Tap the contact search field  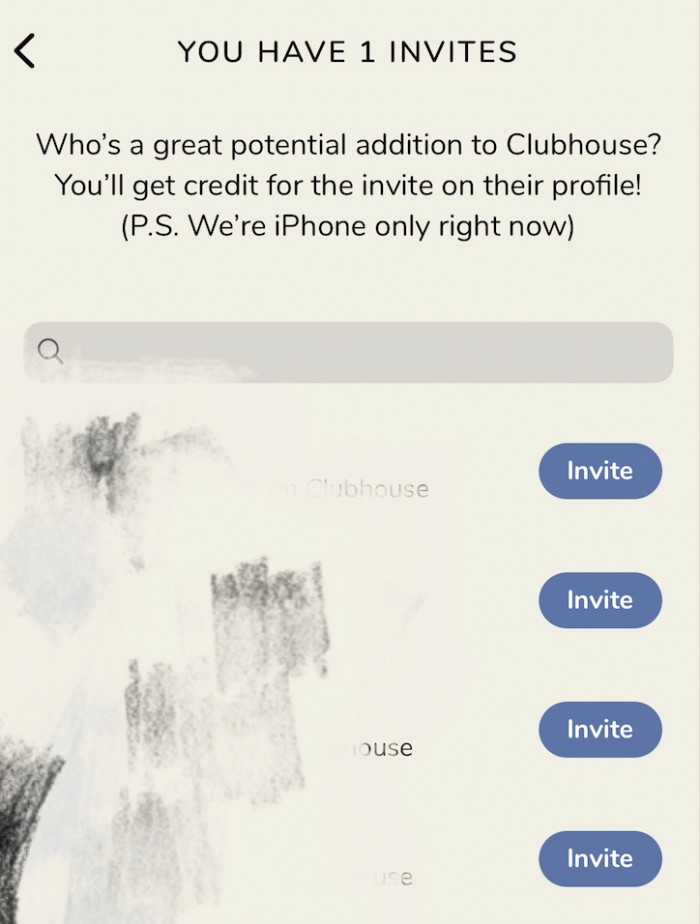348,352
